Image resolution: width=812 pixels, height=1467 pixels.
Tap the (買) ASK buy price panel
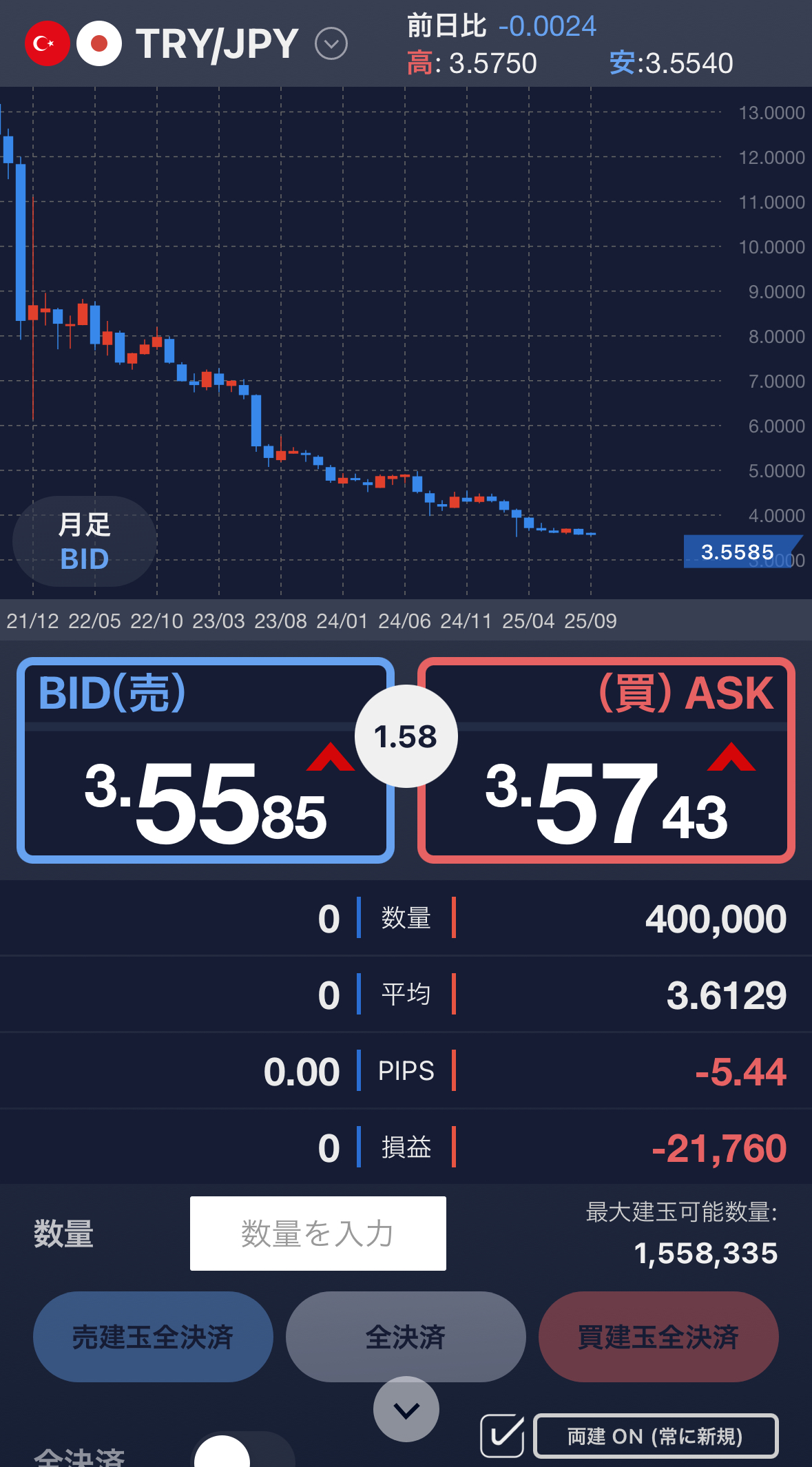tap(606, 760)
